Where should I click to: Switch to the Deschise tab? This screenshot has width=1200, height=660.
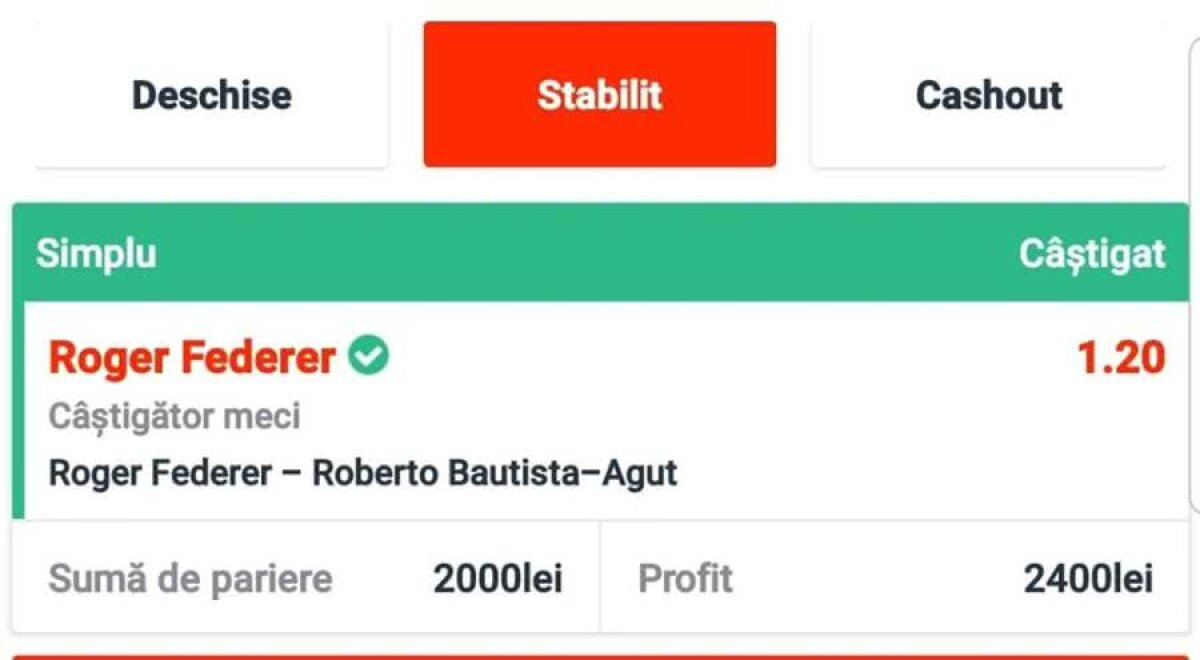pos(211,95)
